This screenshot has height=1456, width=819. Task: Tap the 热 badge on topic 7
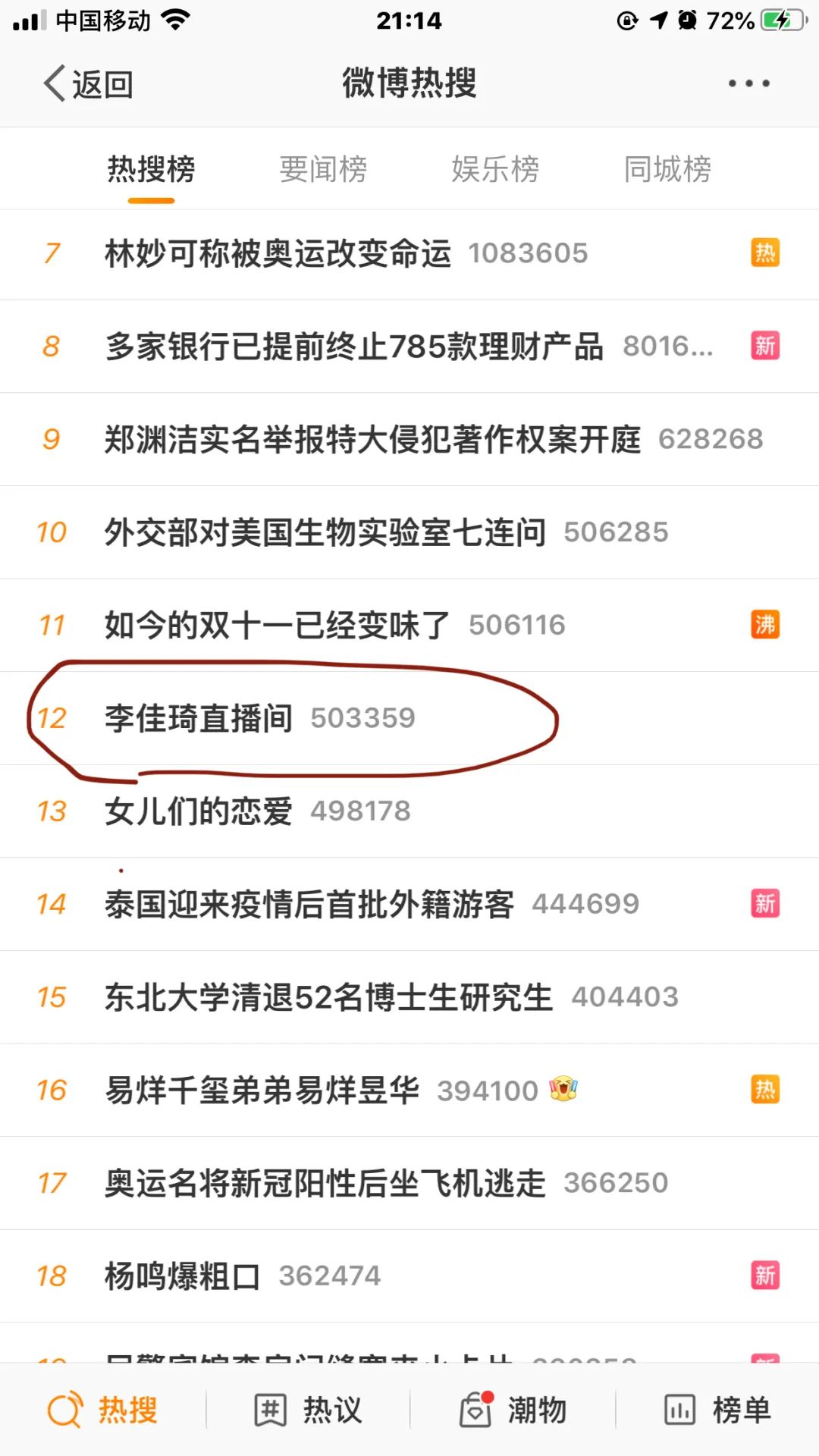point(765,253)
